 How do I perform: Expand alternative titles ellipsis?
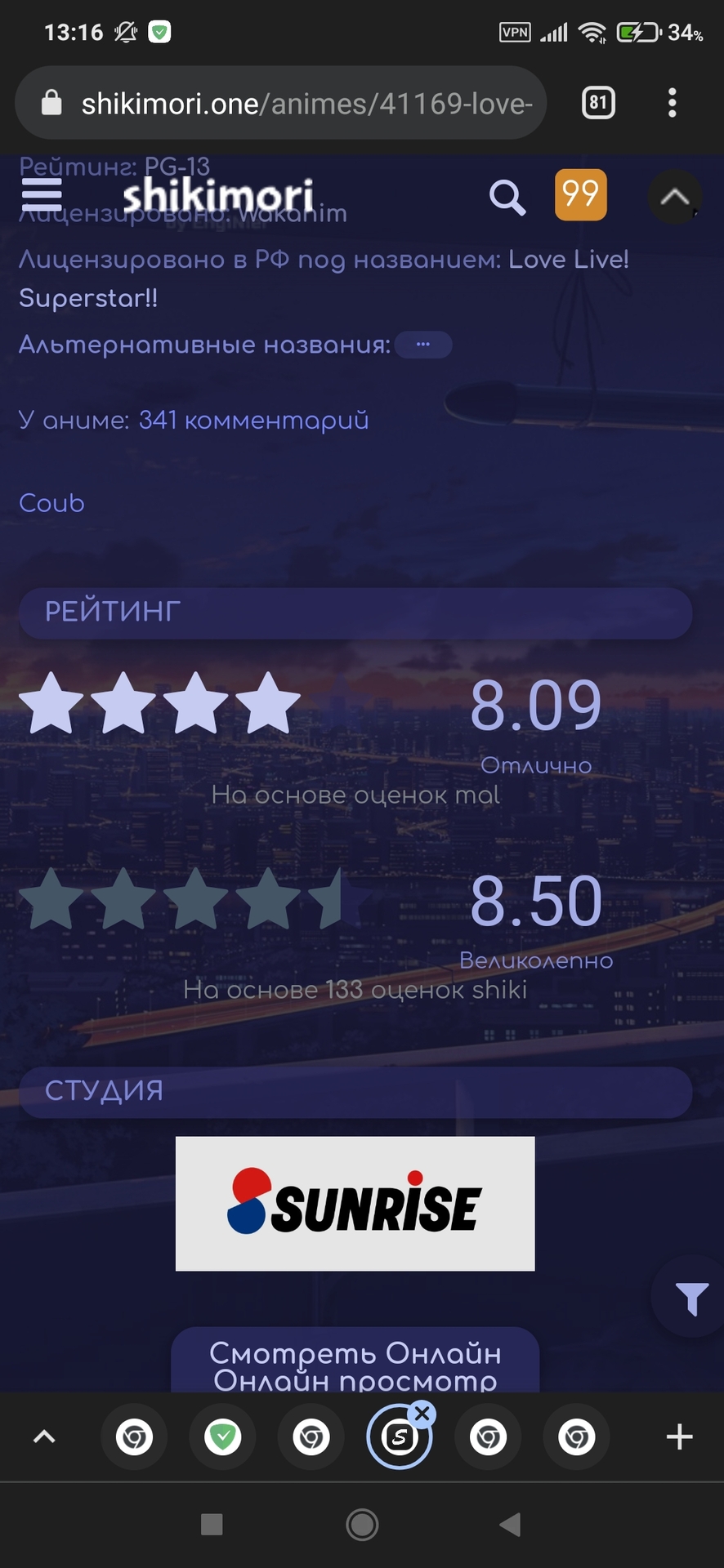pyautogui.click(x=422, y=345)
